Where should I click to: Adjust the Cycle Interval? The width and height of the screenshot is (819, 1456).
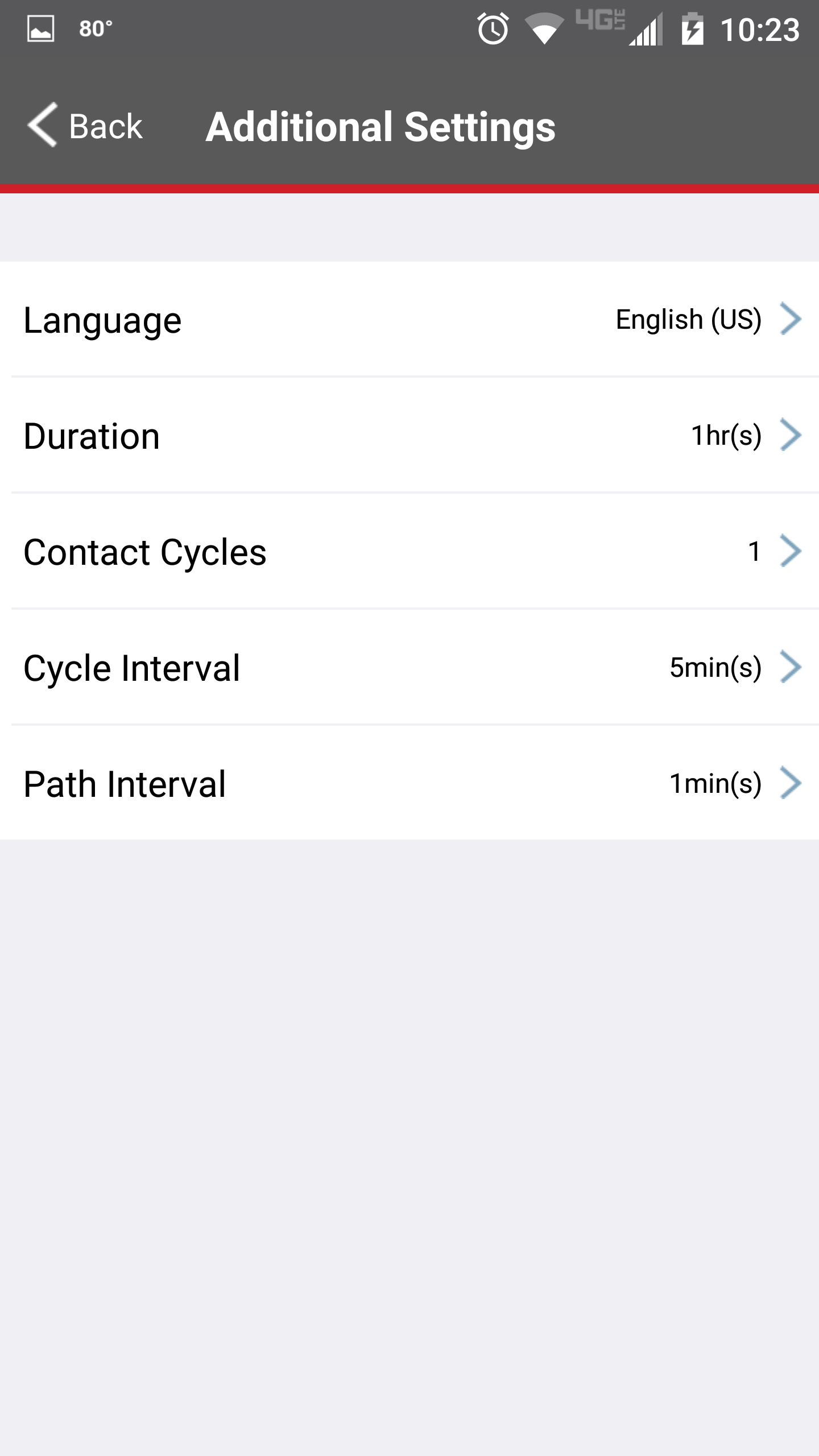tap(409, 668)
